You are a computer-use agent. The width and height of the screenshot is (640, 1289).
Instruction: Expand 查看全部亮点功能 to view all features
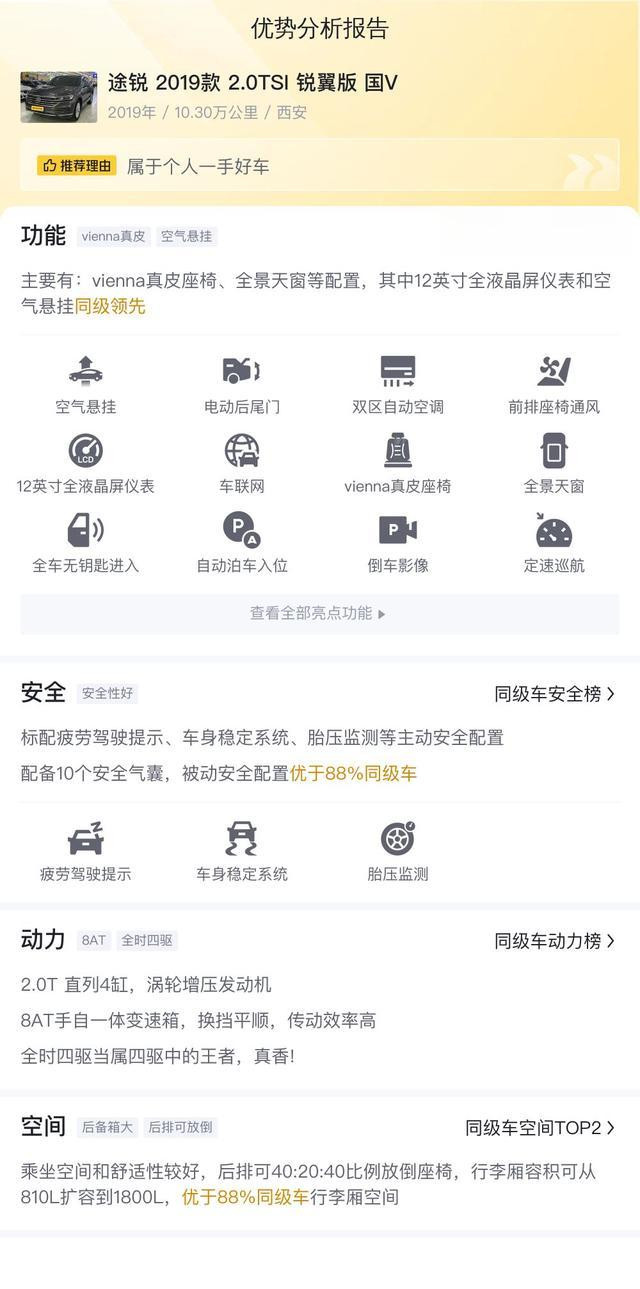point(319,613)
